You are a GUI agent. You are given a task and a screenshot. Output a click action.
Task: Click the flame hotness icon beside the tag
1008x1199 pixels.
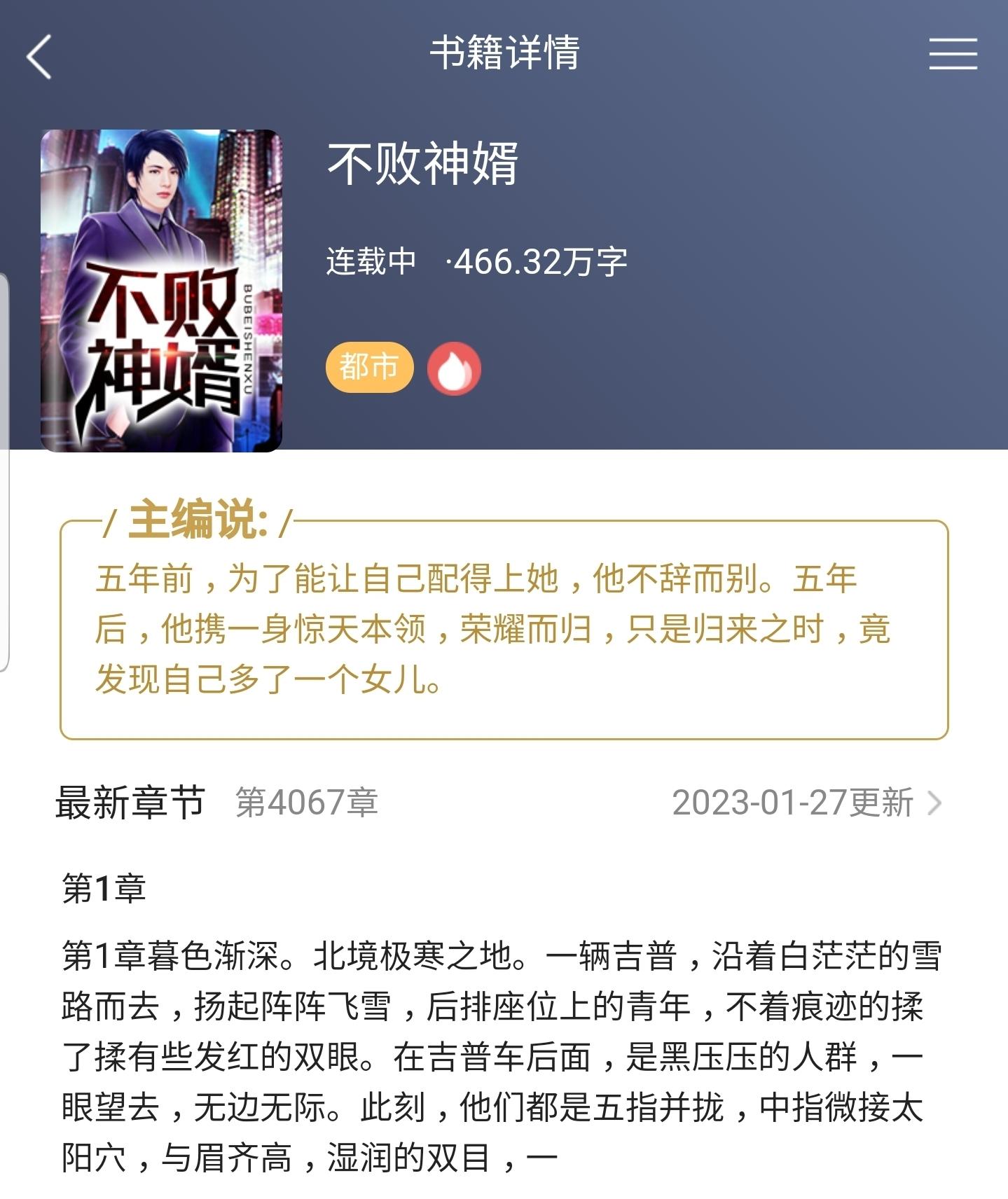pos(455,368)
